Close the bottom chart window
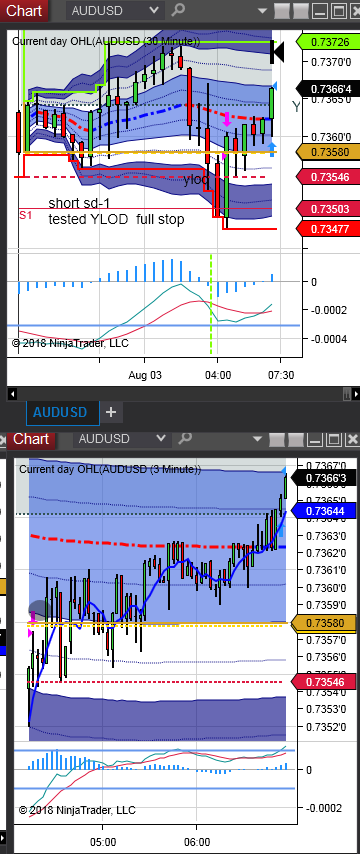Image resolution: width=360 pixels, height=854 pixels. point(353,440)
